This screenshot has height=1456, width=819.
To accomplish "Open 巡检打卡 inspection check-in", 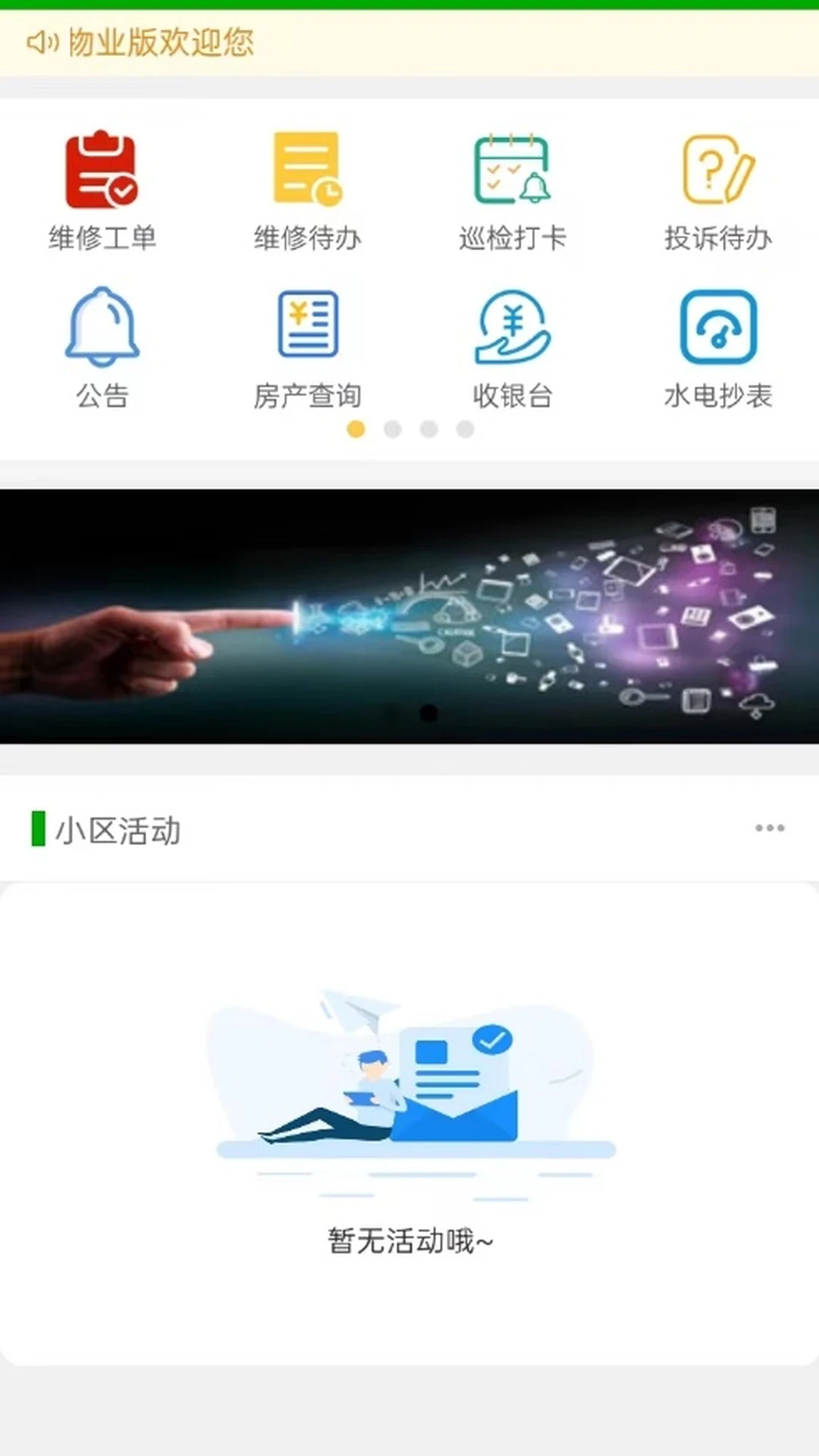I will (x=513, y=190).
